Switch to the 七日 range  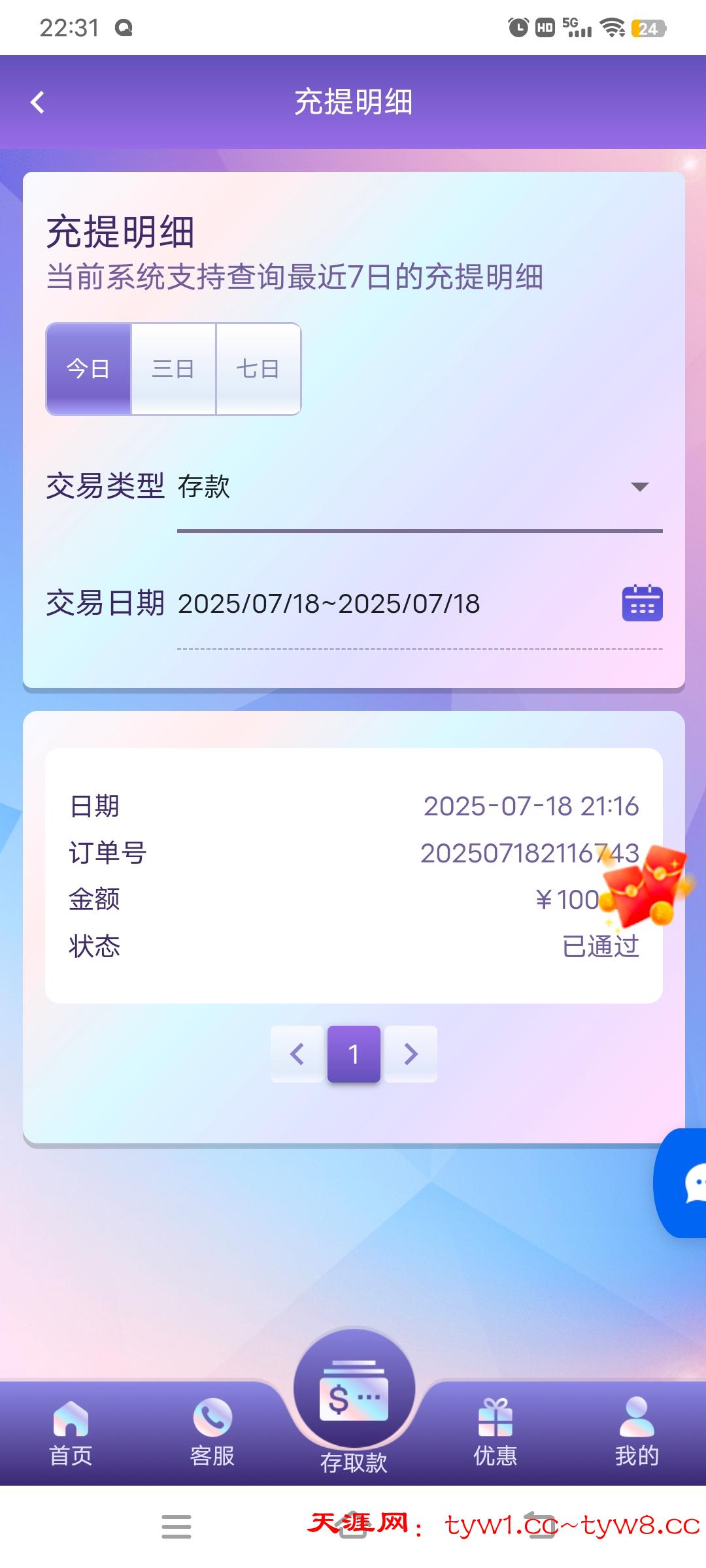(258, 369)
